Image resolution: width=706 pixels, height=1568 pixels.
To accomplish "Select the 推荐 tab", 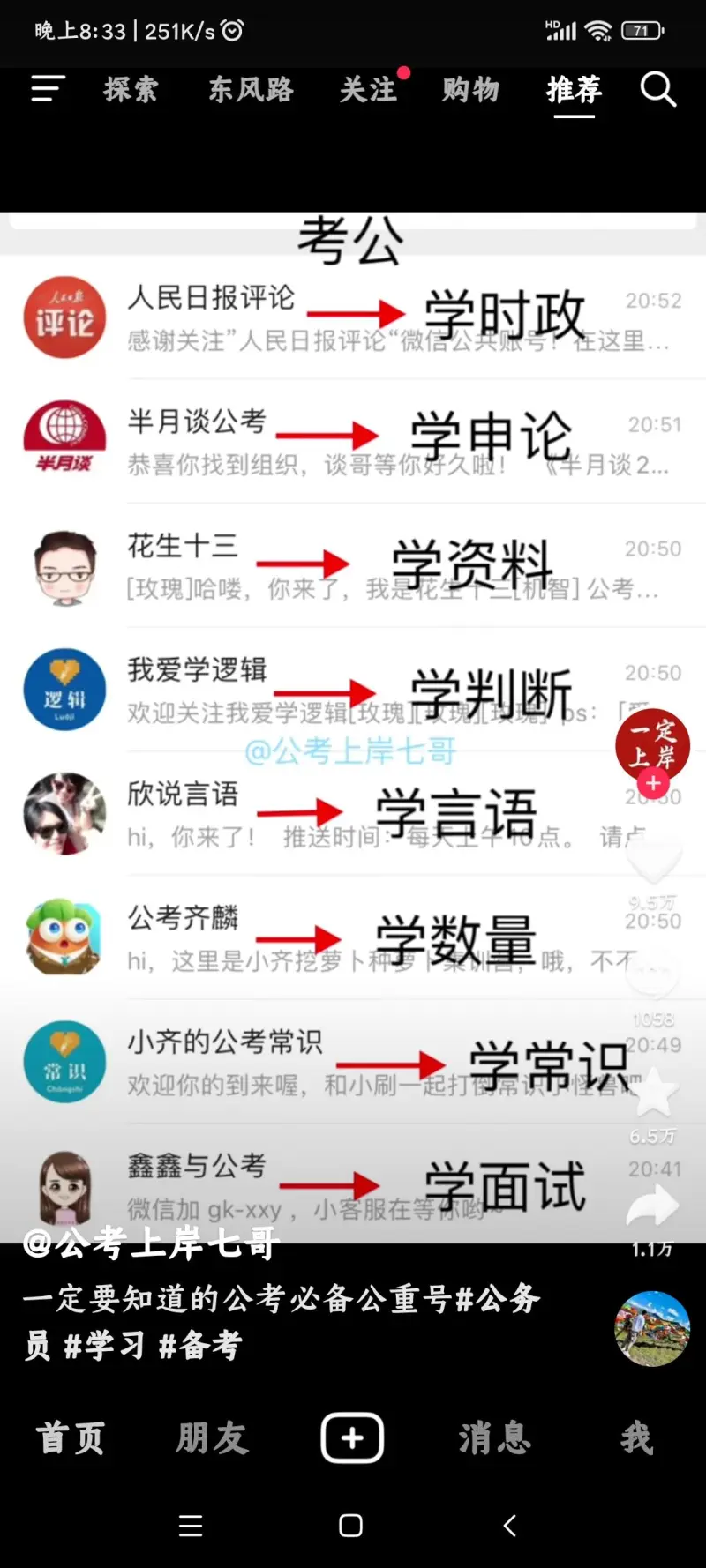I will click(x=574, y=89).
